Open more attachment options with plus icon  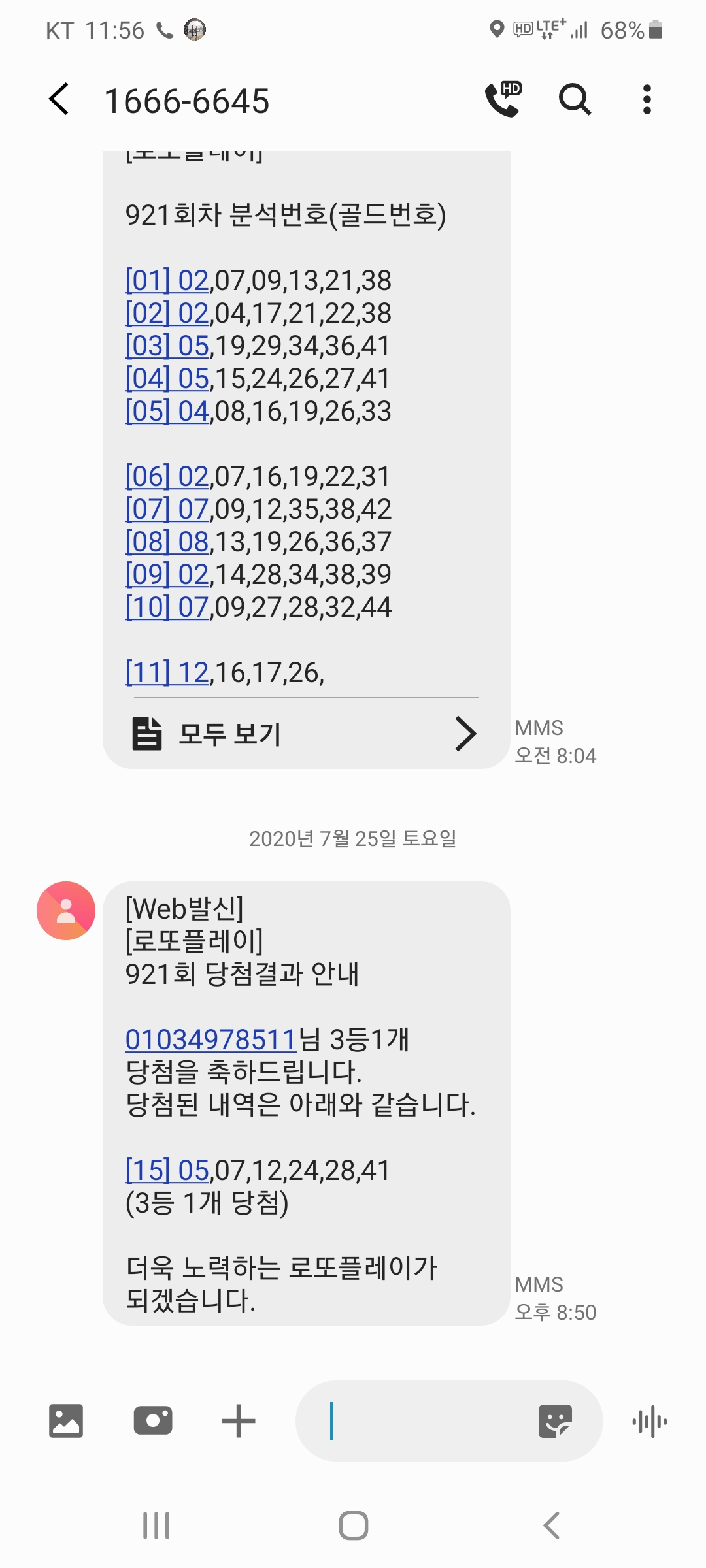pyautogui.click(x=239, y=1421)
